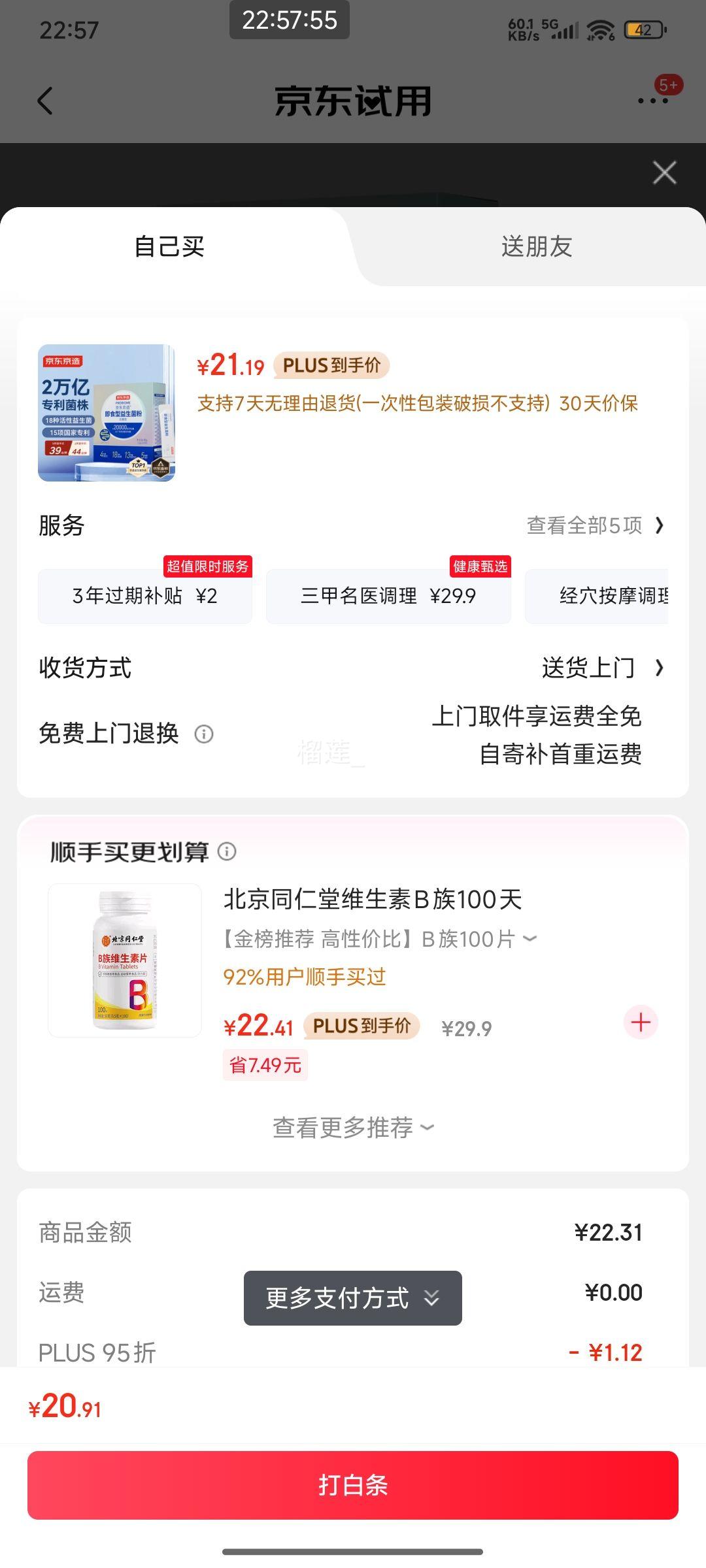Open the 更多支付方式 payment dropdown
The width and height of the screenshot is (706, 1568).
coord(352,1299)
